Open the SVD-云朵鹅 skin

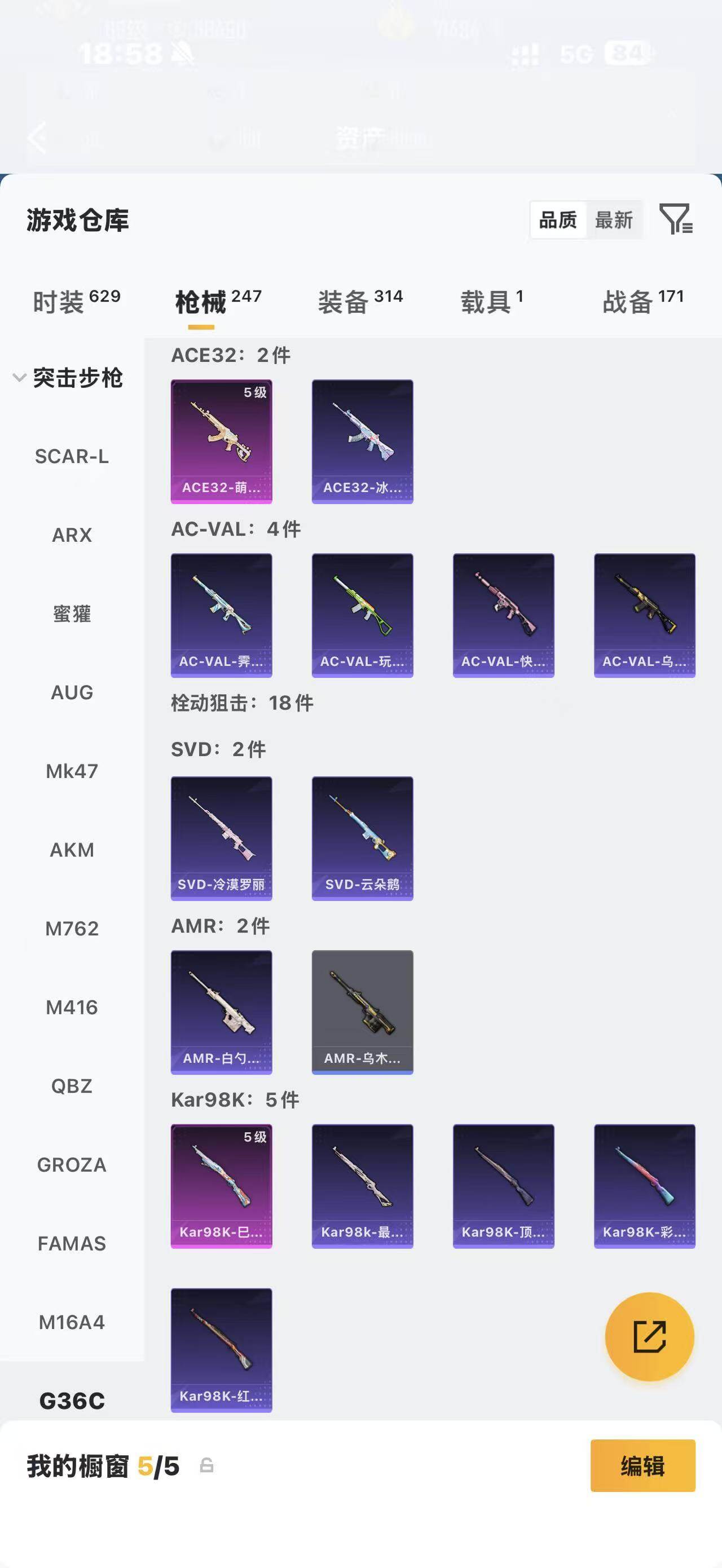click(362, 838)
